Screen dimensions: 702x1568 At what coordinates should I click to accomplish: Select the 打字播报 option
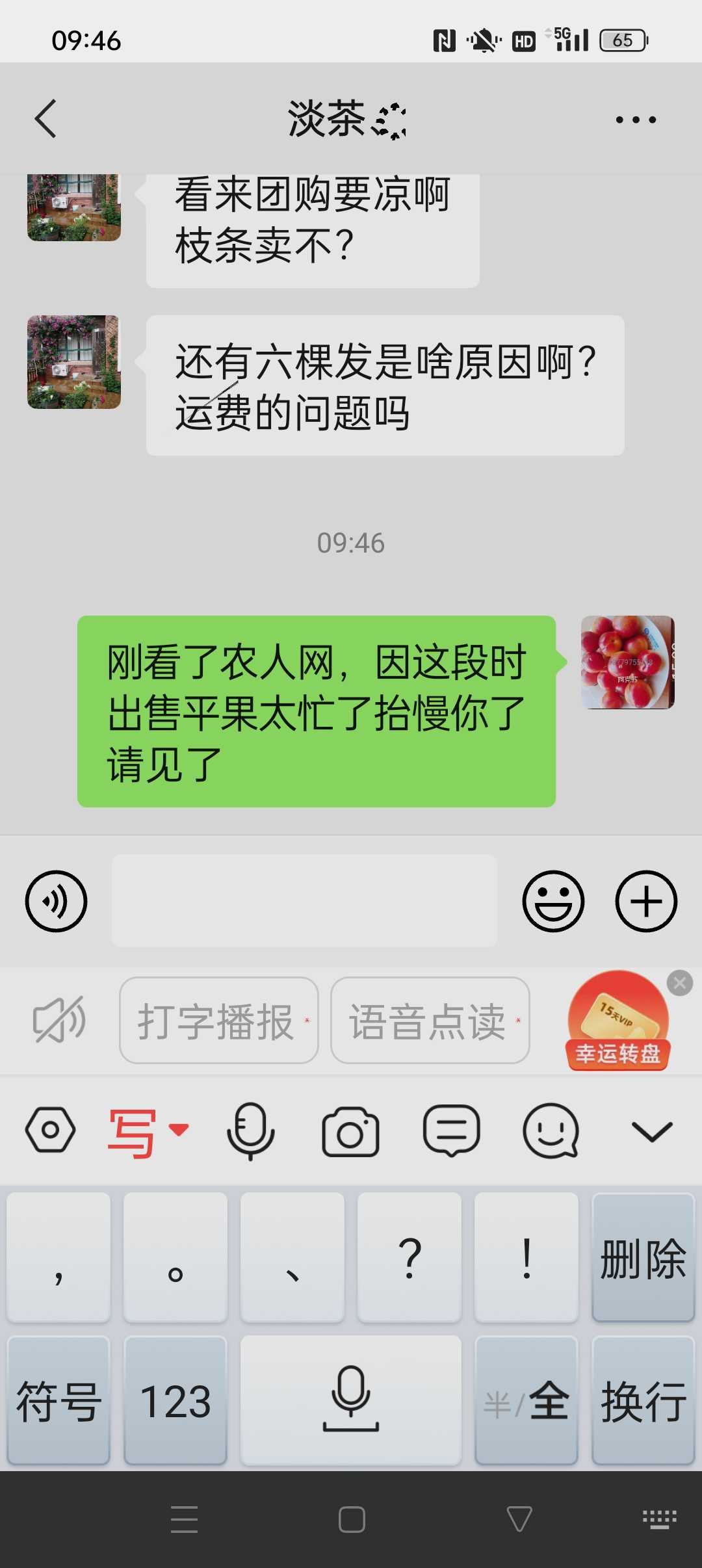[219, 1021]
